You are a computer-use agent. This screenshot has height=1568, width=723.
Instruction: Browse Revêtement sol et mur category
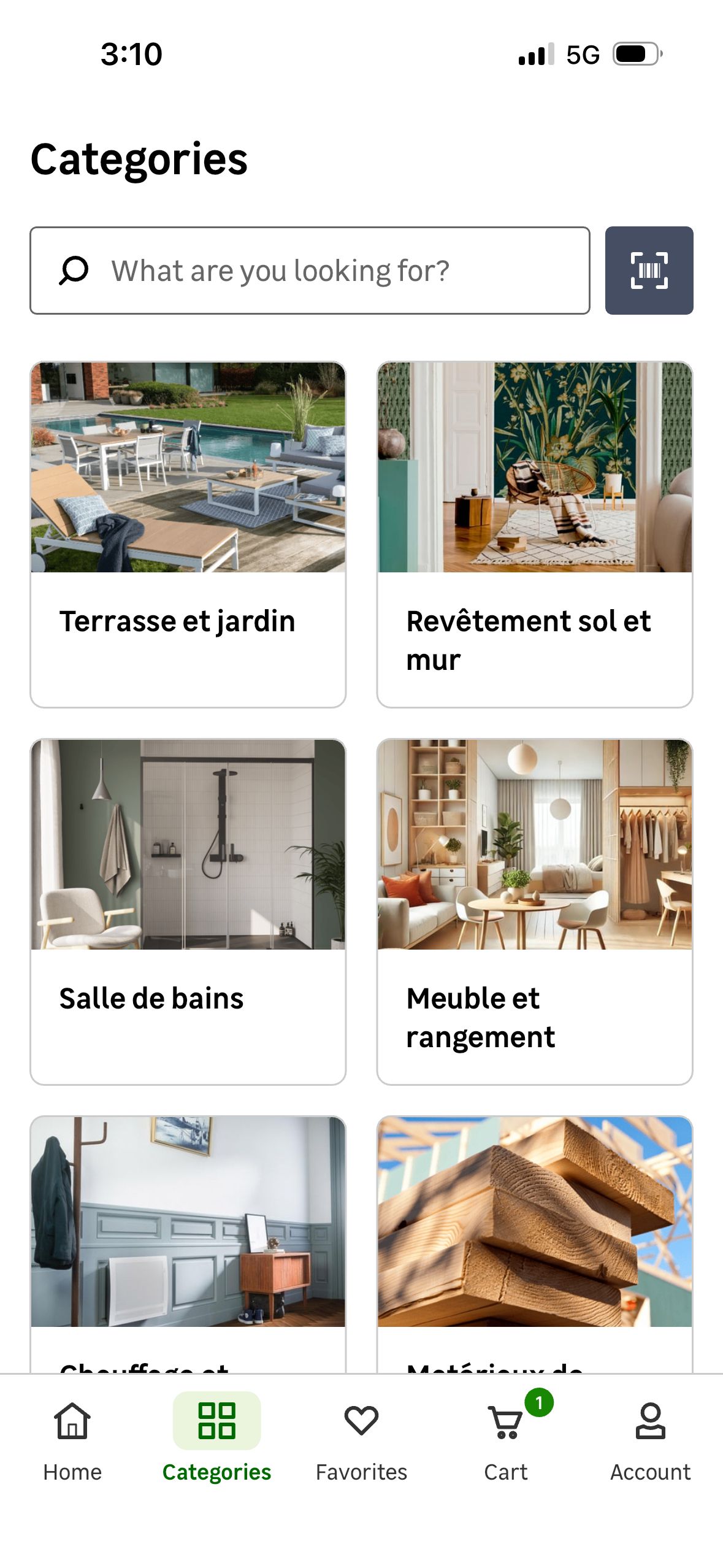click(534, 534)
